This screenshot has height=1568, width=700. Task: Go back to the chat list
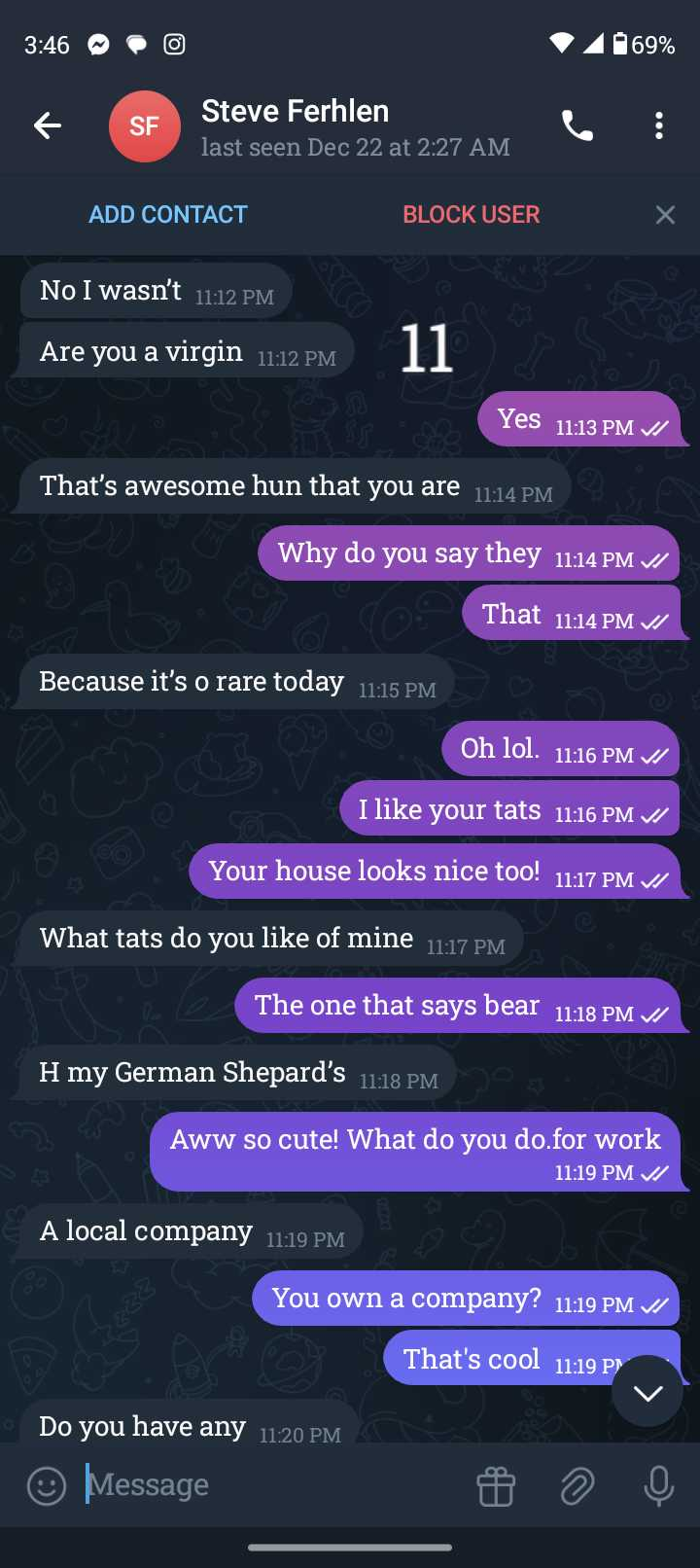(x=48, y=125)
